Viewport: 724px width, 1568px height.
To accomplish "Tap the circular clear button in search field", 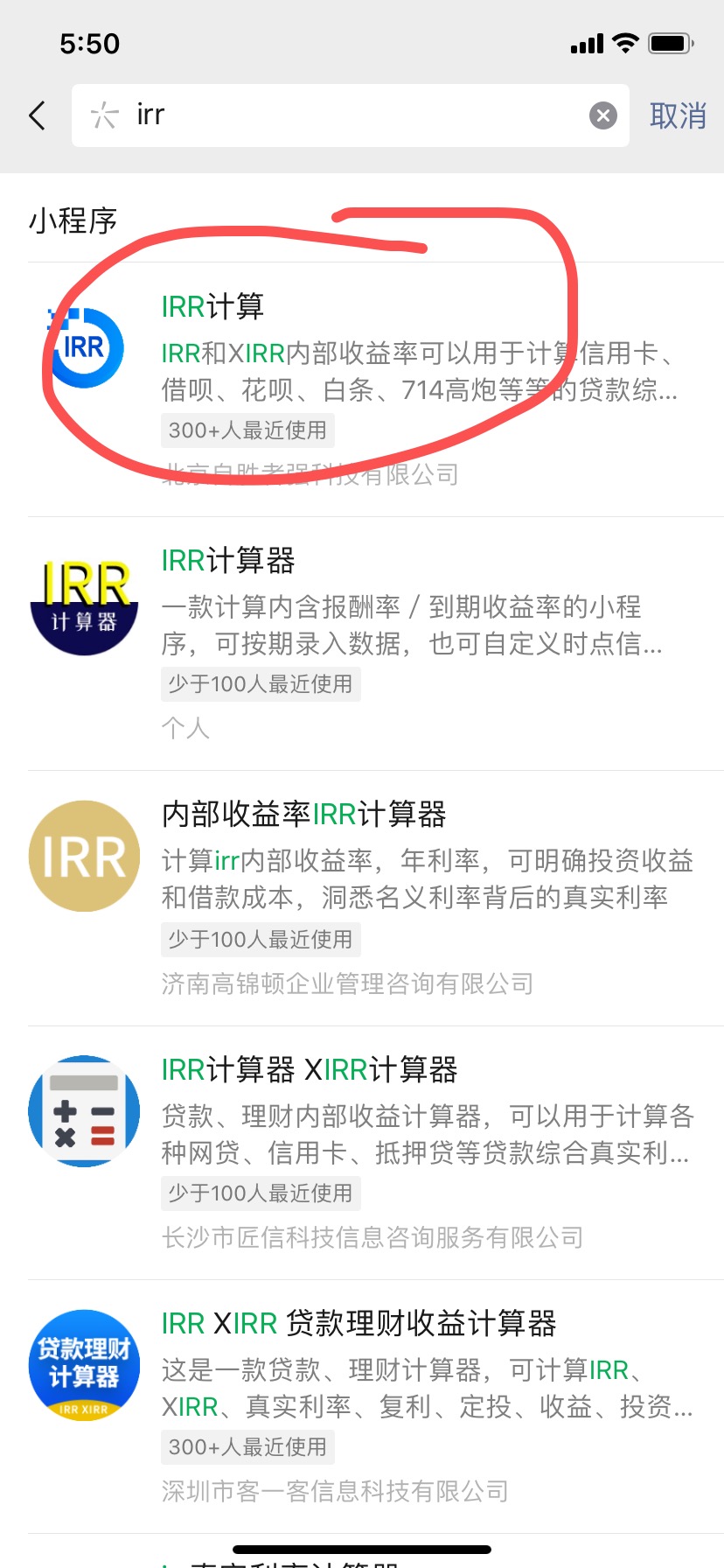I will click(x=602, y=115).
